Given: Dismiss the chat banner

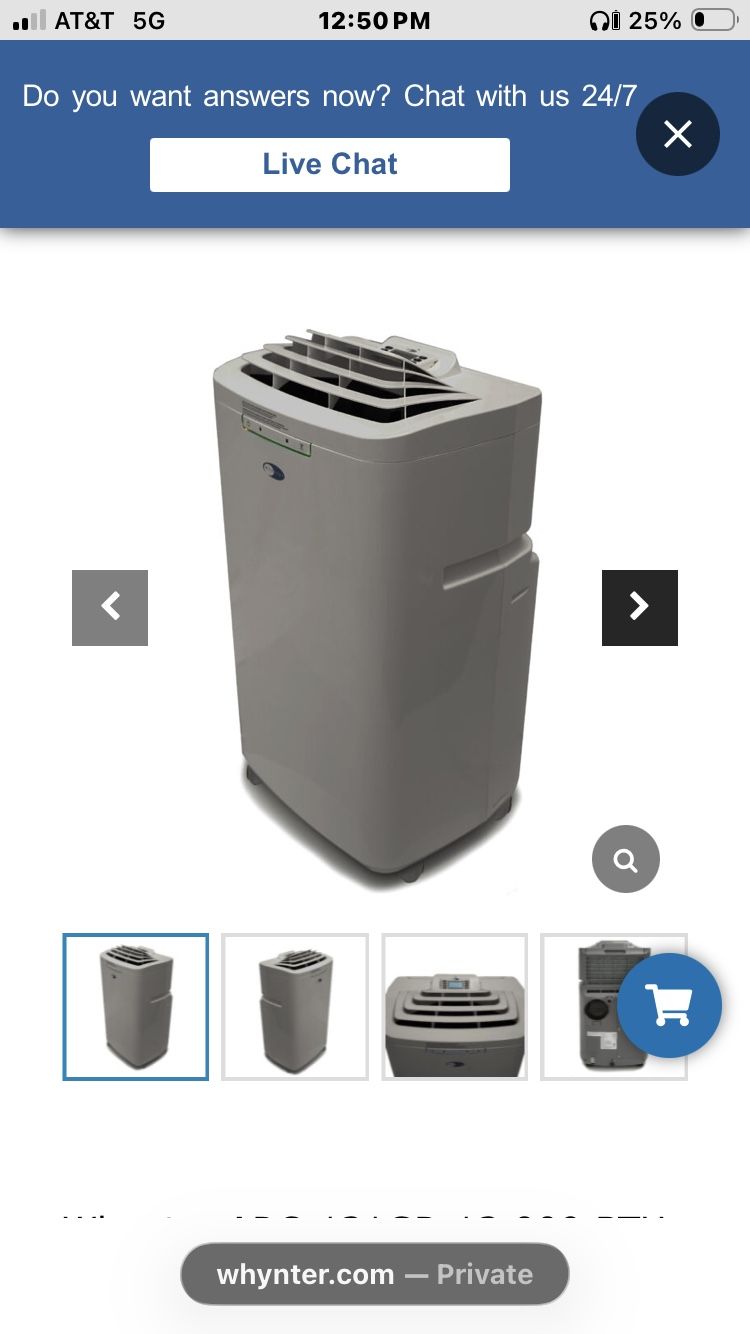Looking at the screenshot, I should (677, 134).
